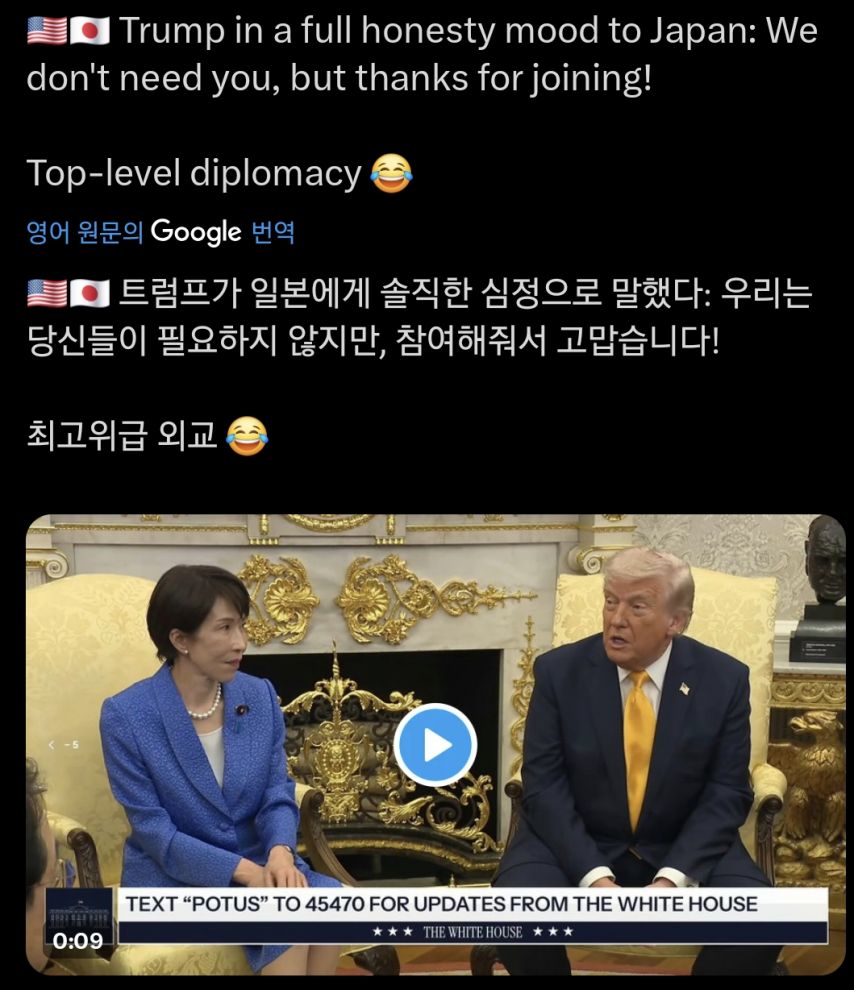Play the White House video

click(436, 745)
